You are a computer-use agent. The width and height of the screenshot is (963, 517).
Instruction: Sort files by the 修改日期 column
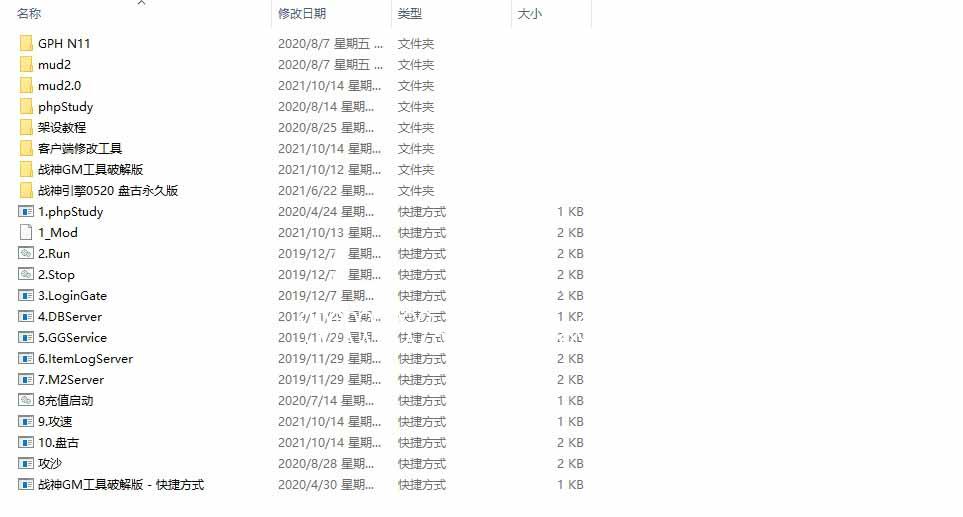point(301,14)
